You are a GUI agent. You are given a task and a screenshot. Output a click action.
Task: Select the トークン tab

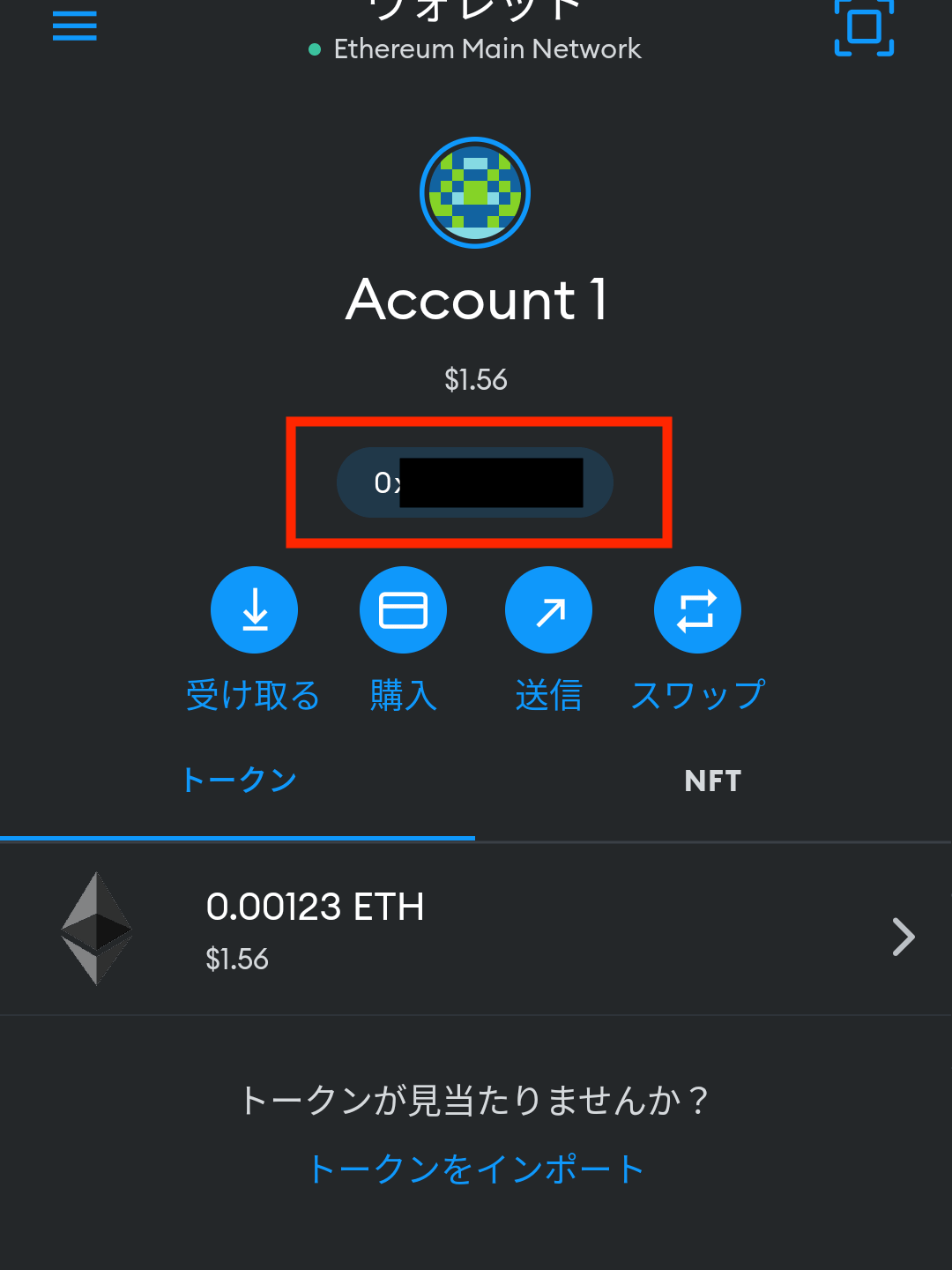click(x=239, y=780)
